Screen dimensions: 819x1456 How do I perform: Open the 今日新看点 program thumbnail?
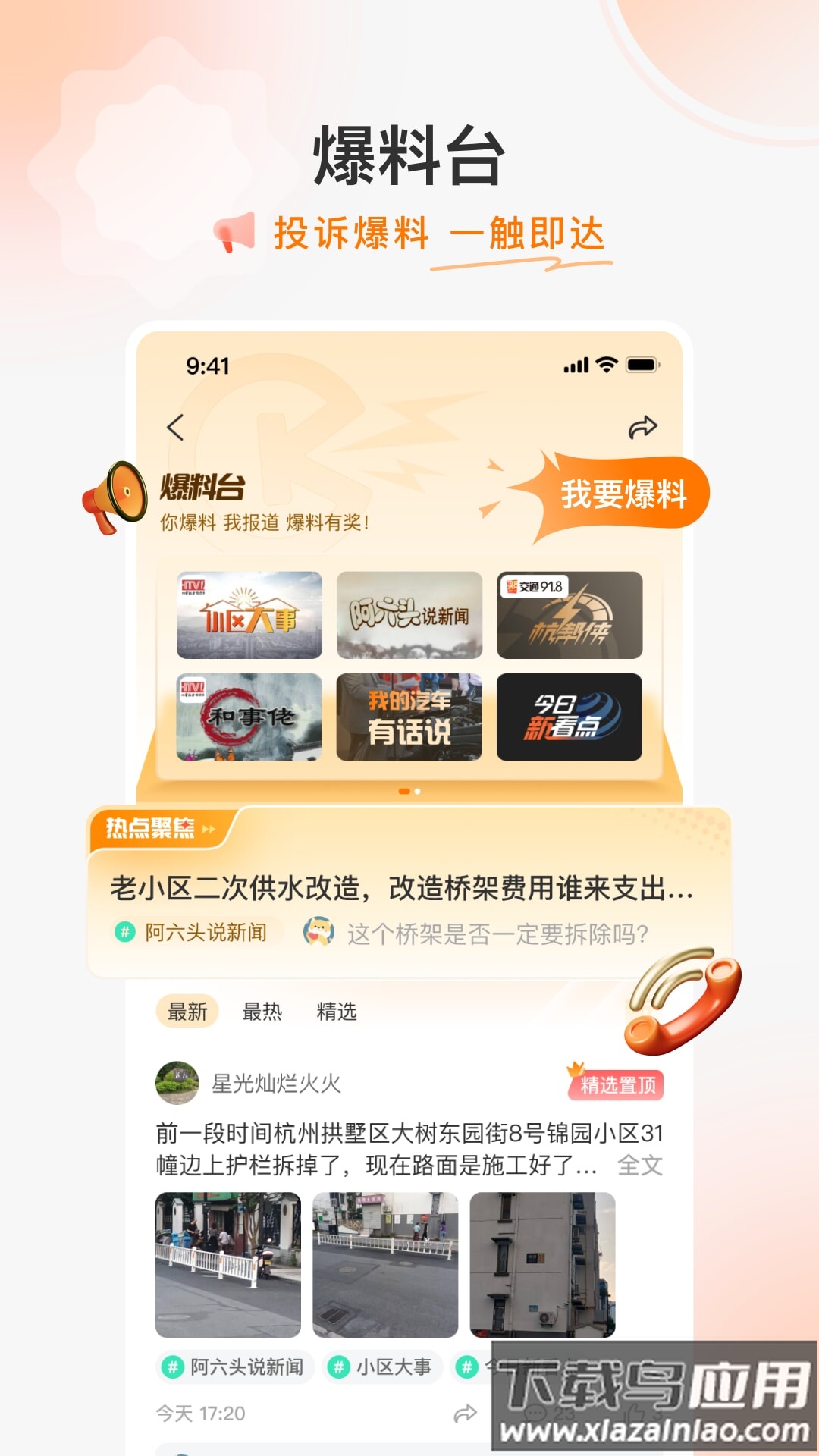click(570, 718)
